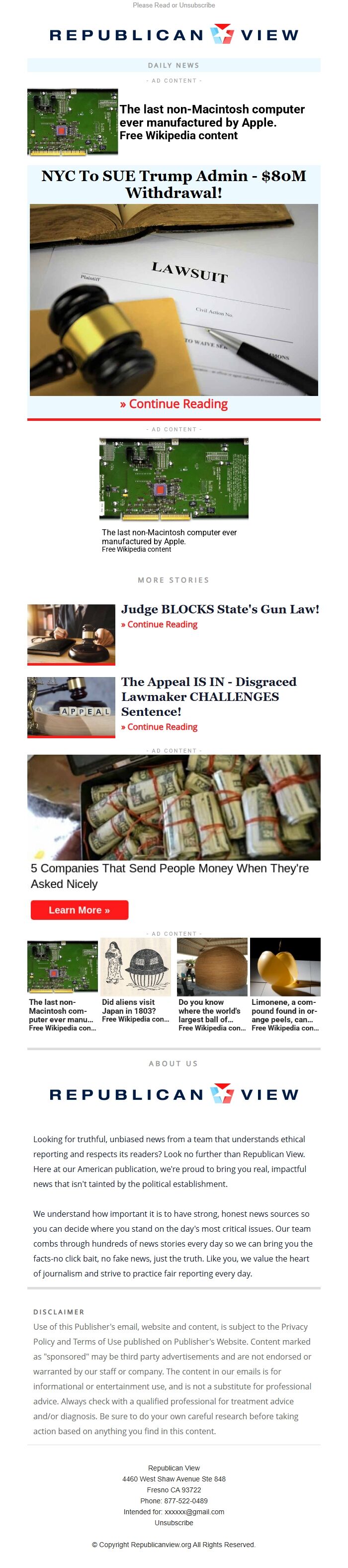The width and height of the screenshot is (348, 1568).
Task: Continue reading the lawmaker appeal story
Action: click(159, 727)
